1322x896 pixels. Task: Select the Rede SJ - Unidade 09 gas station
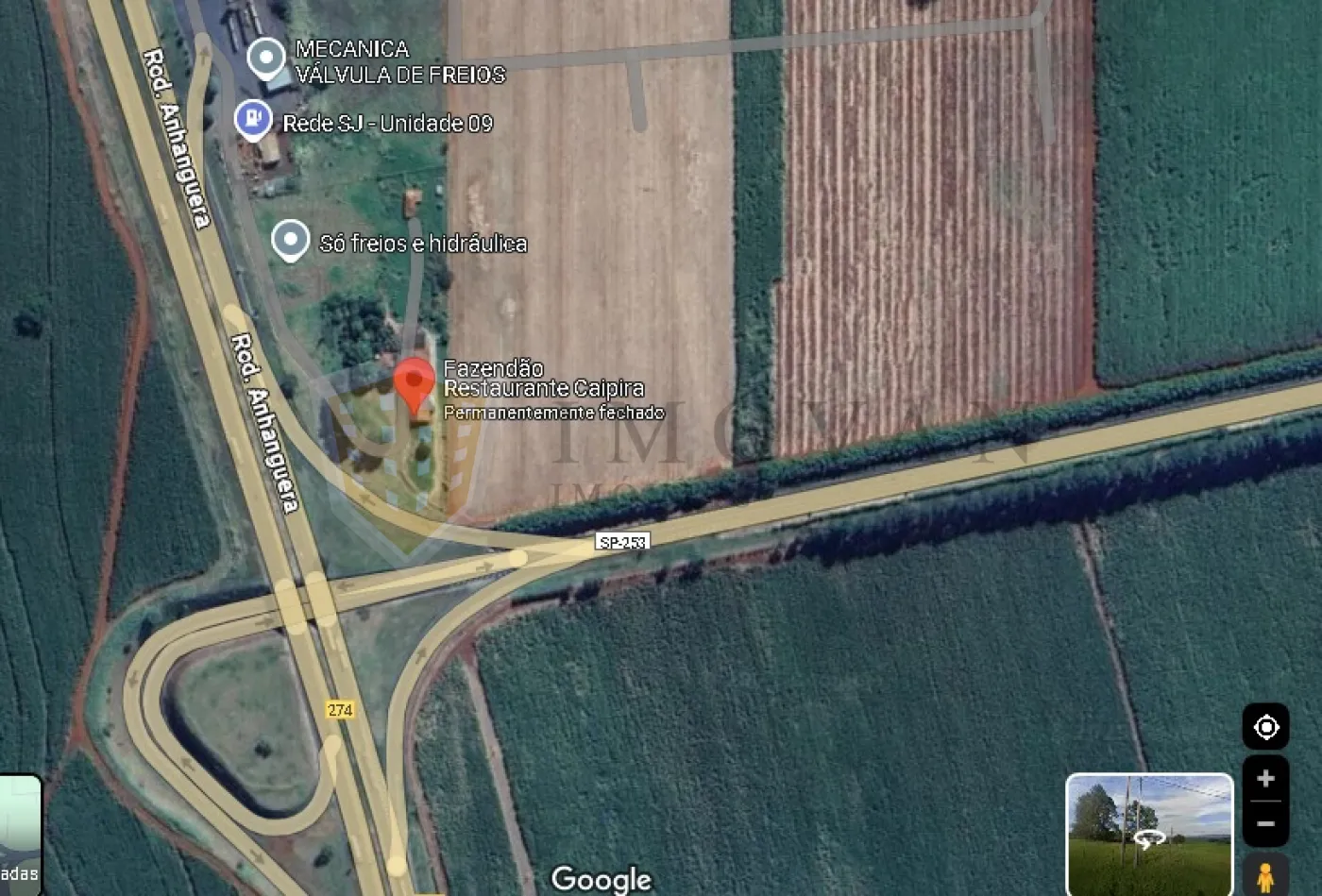[x=252, y=120]
